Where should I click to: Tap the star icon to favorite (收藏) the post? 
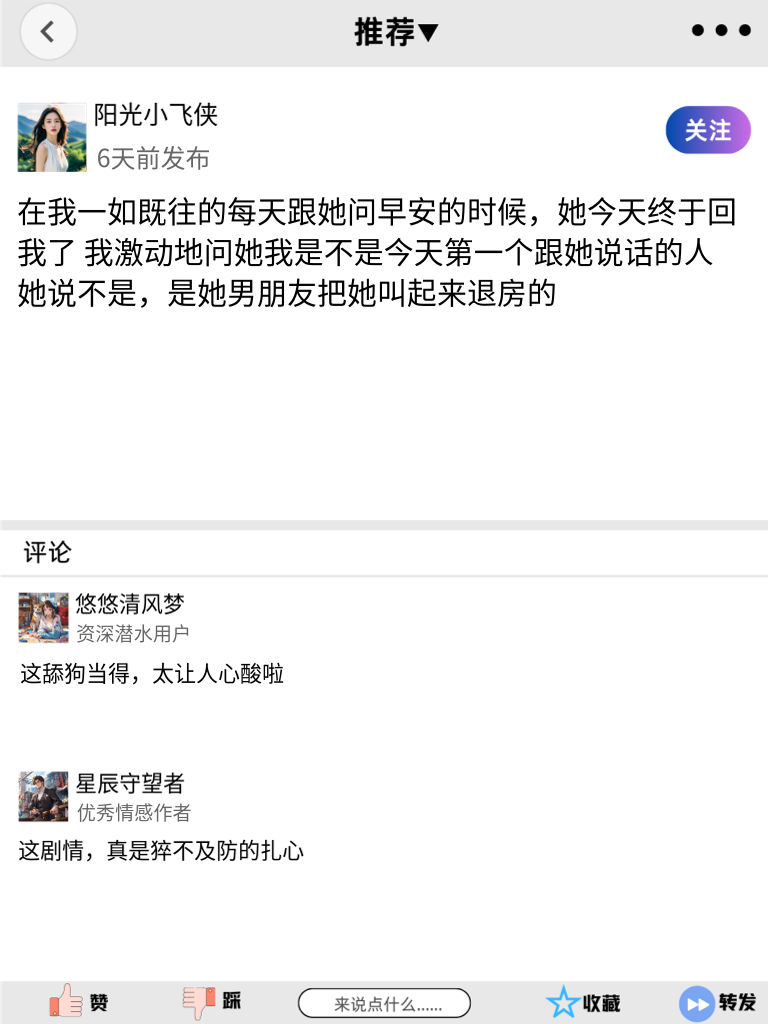tap(564, 1001)
